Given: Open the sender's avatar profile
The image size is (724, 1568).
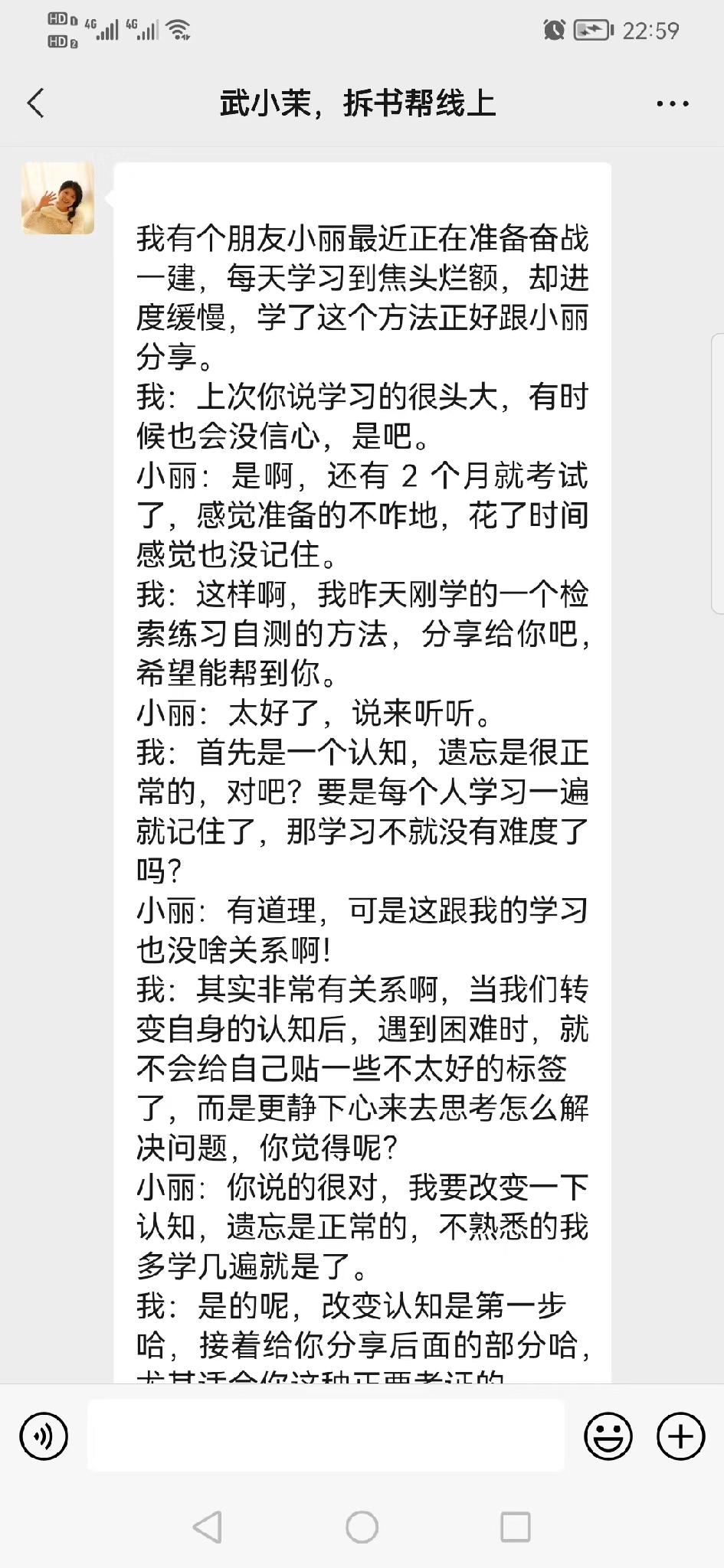Looking at the screenshot, I should [58, 198].
